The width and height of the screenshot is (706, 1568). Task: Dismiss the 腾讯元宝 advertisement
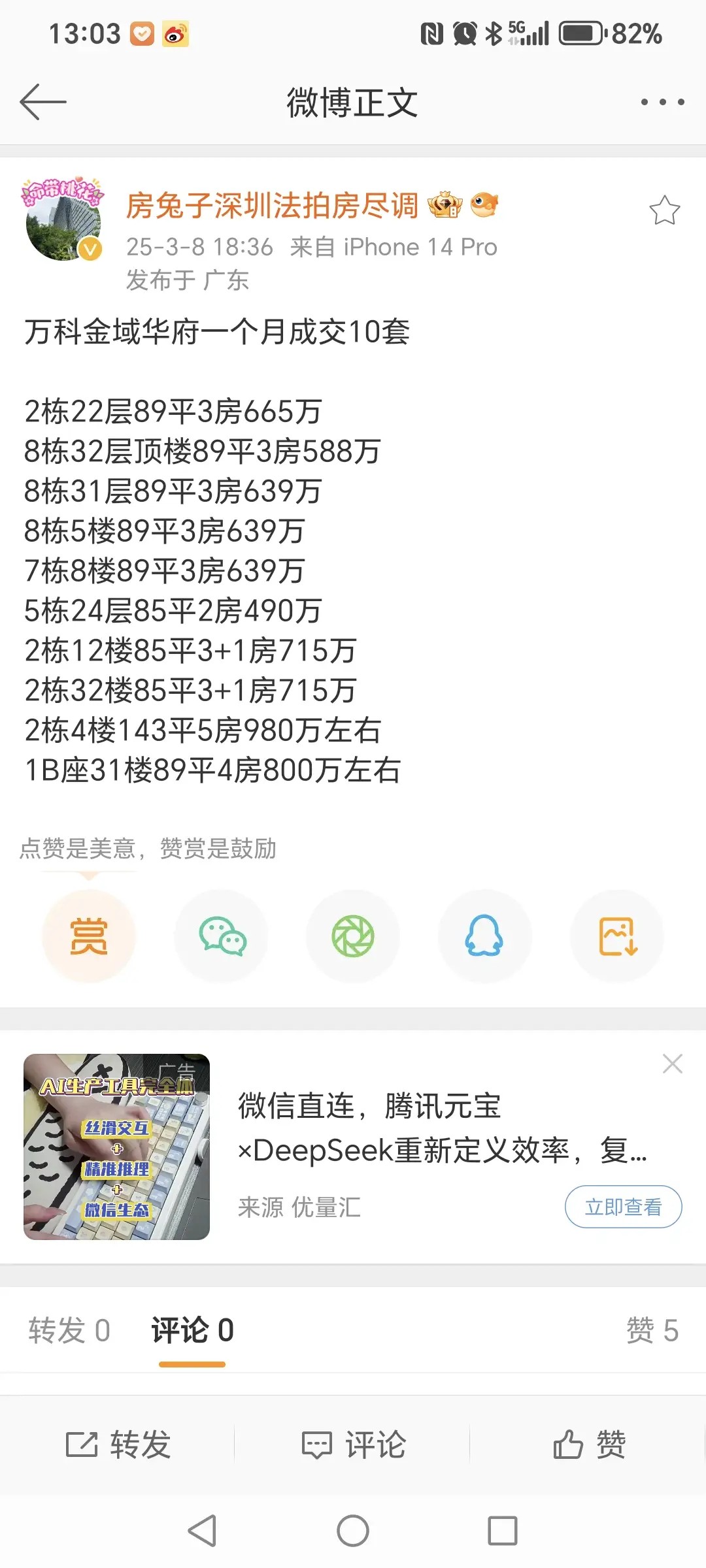pos(672,1064)
